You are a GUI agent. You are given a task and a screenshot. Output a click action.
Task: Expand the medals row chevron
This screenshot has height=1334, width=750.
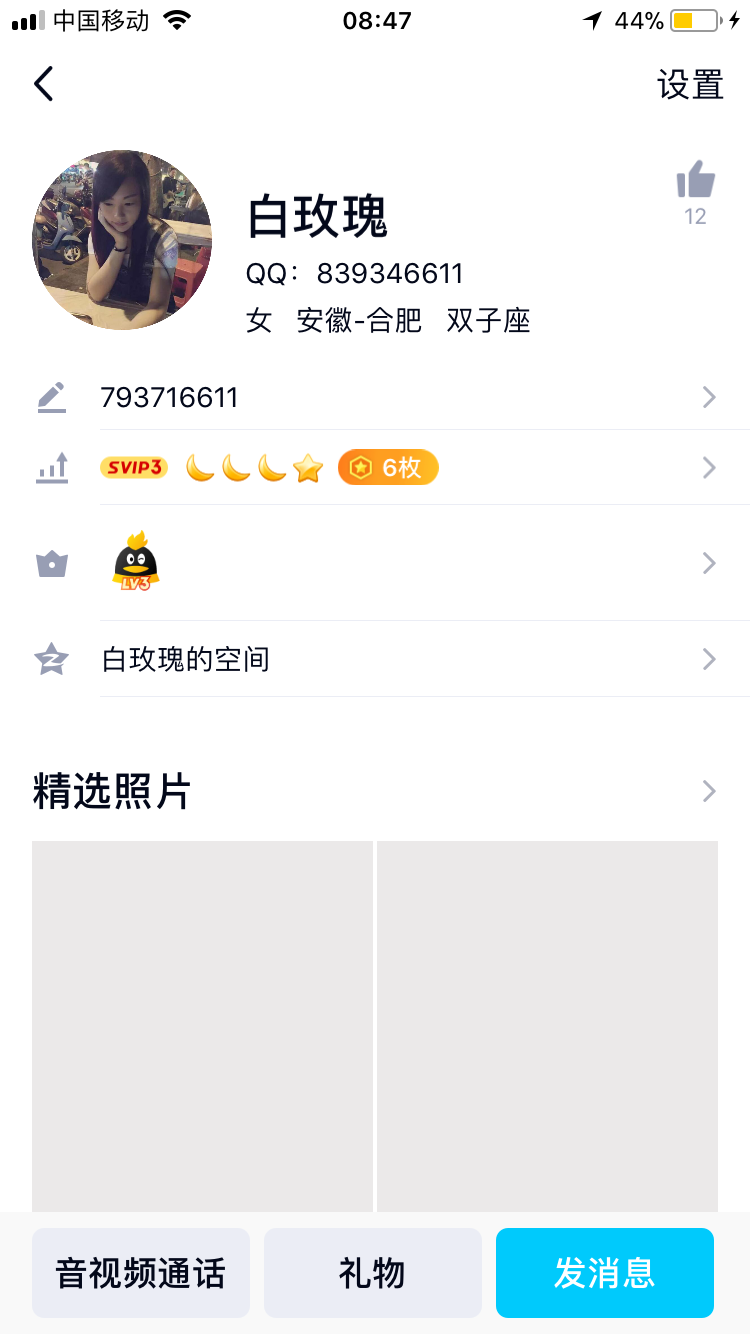709,467
